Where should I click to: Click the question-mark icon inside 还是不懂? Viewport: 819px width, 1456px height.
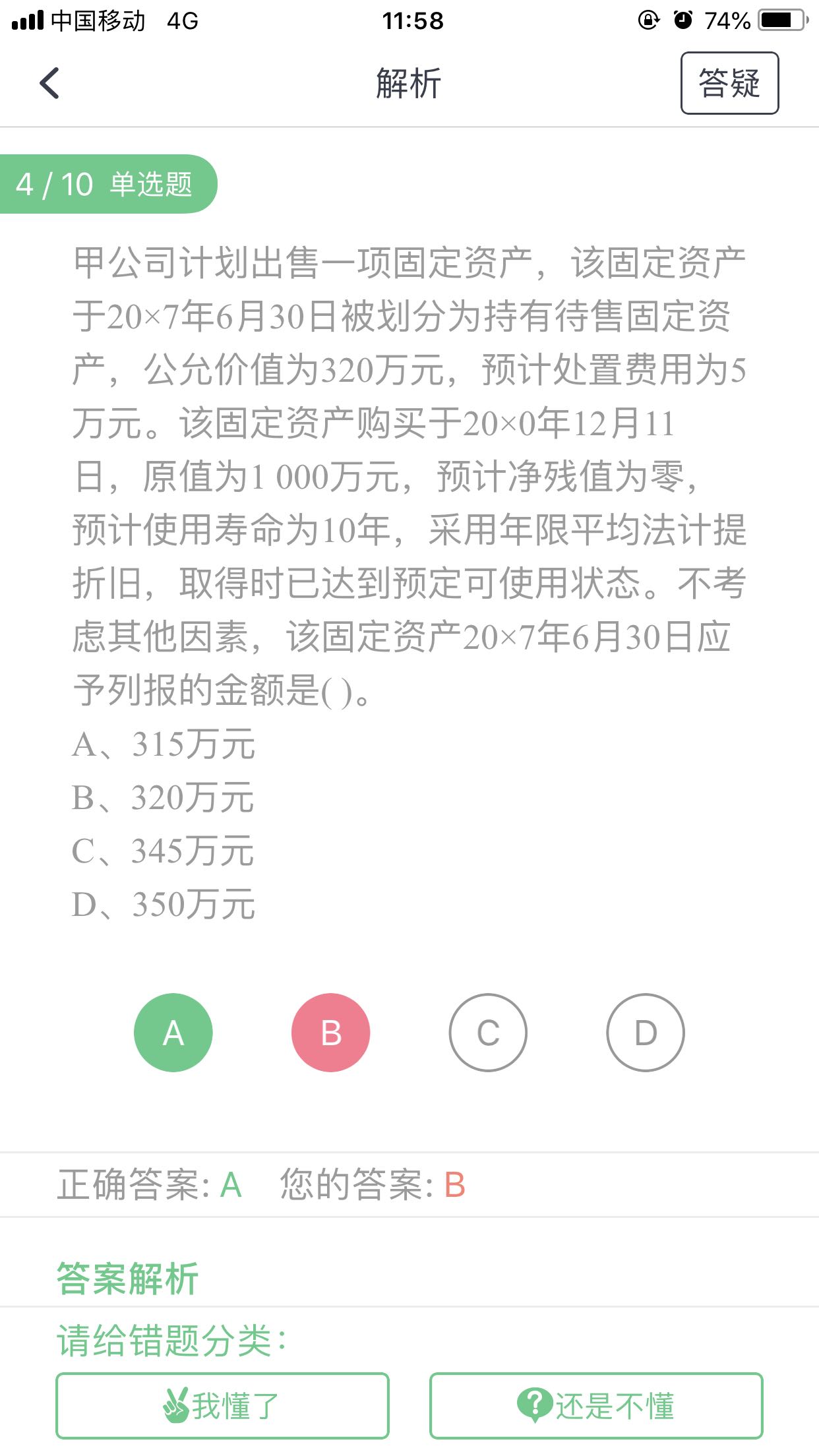coord(536,1401)
